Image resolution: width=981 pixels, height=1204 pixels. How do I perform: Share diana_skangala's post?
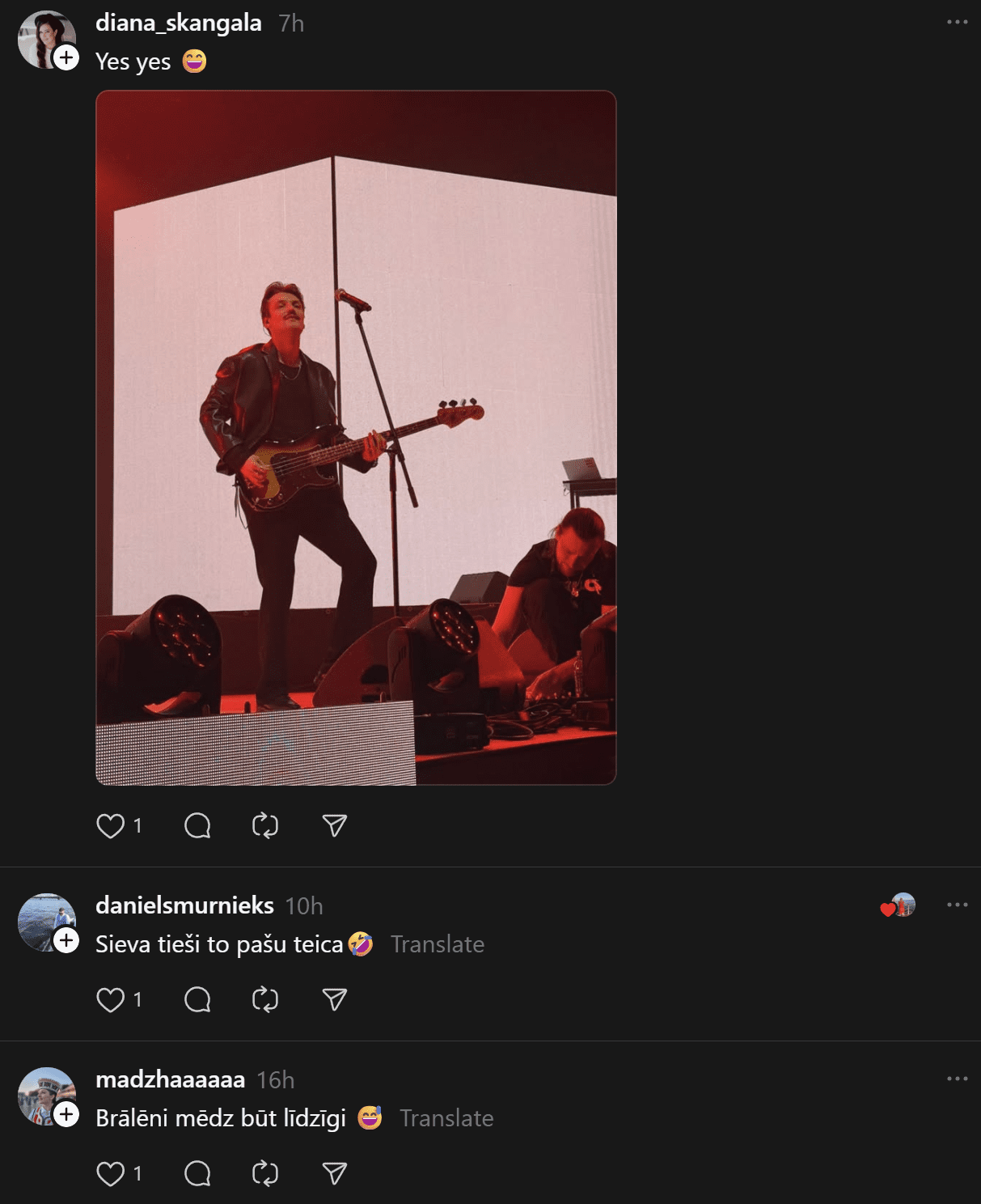click(x=334, y=826)
